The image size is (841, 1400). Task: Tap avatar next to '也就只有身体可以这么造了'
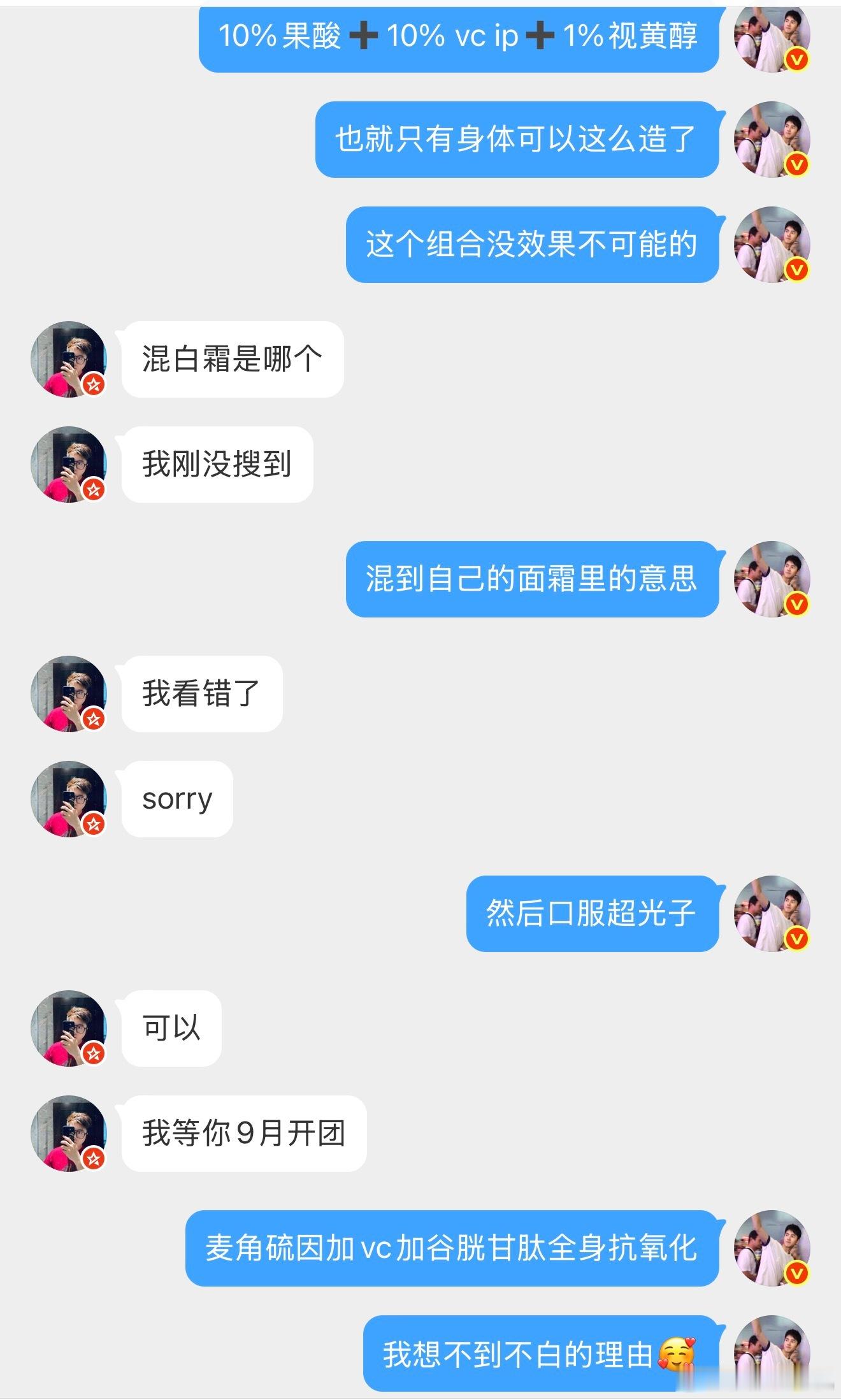[x=772, y=139]
